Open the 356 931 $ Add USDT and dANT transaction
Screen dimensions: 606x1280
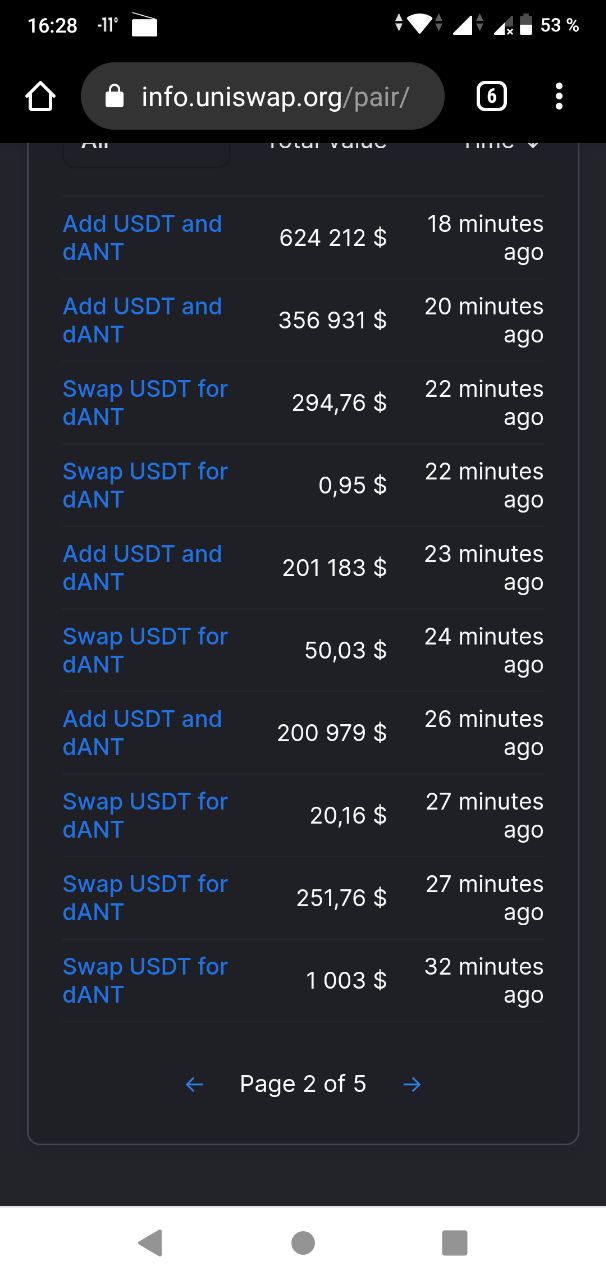point(142,320)
